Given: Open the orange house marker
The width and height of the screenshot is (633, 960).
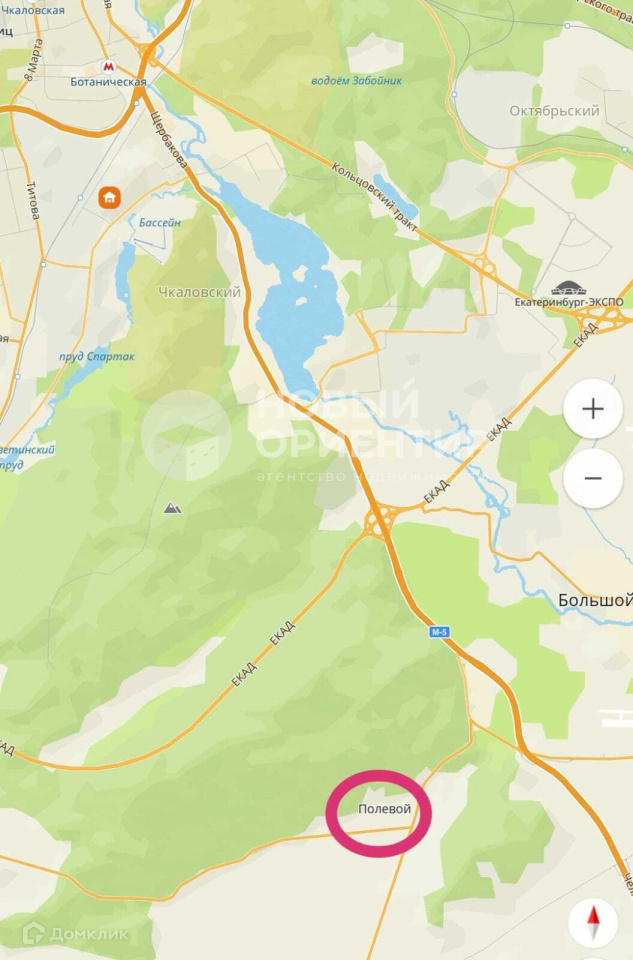Looking at the screenshot, I should (109, 197).
